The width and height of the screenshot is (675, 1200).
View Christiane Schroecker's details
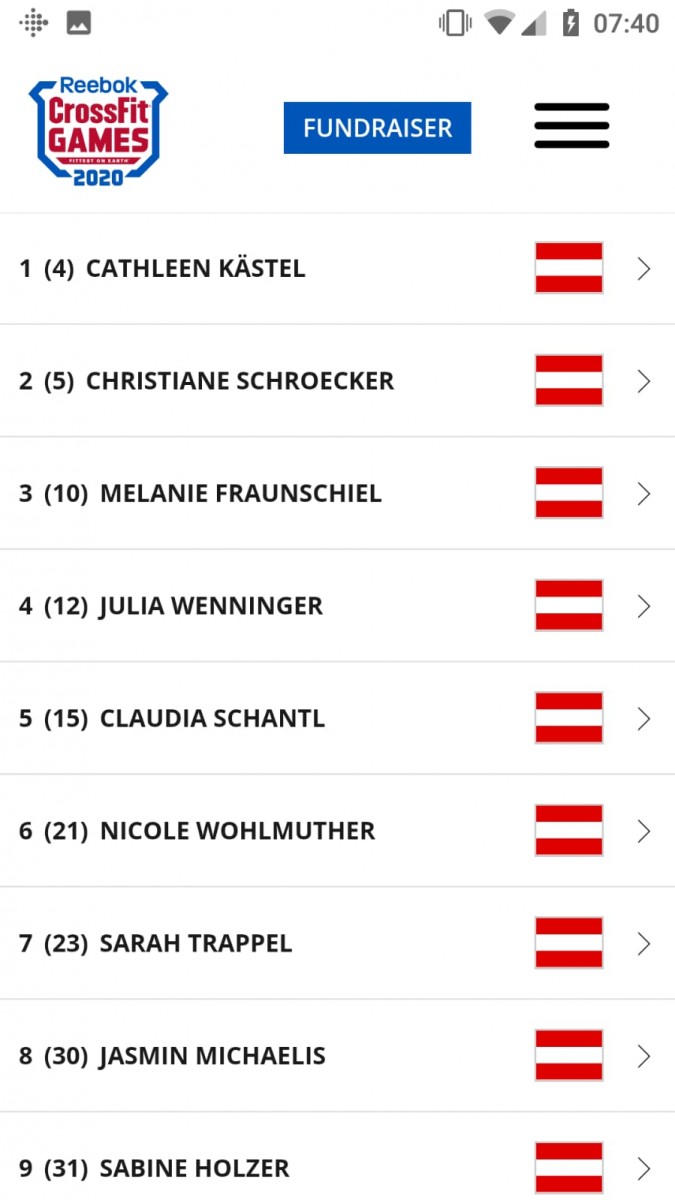[x=337, y=381]
